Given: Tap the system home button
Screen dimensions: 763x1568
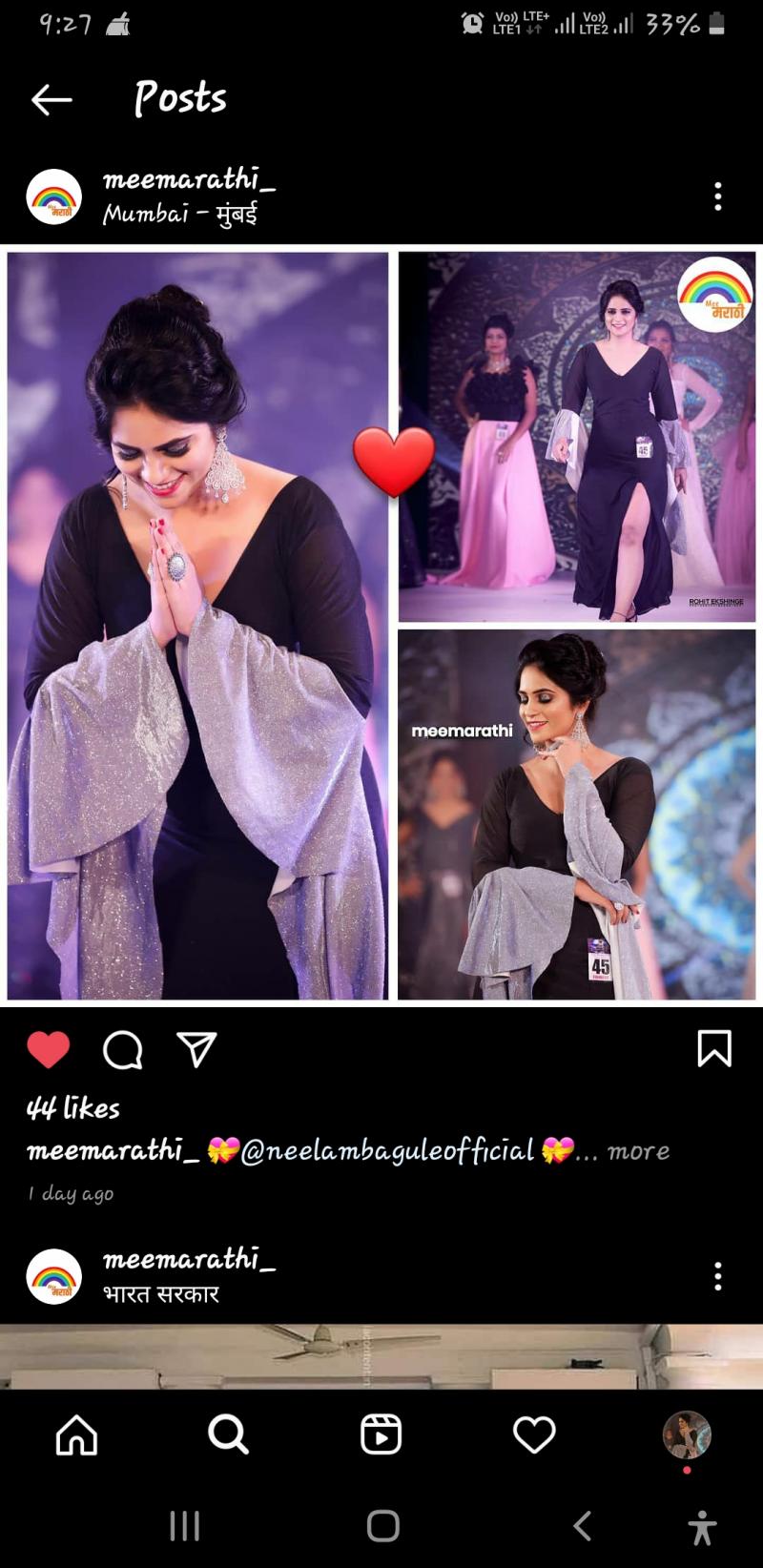Looking at the screenshot, I should [382, 1526].
